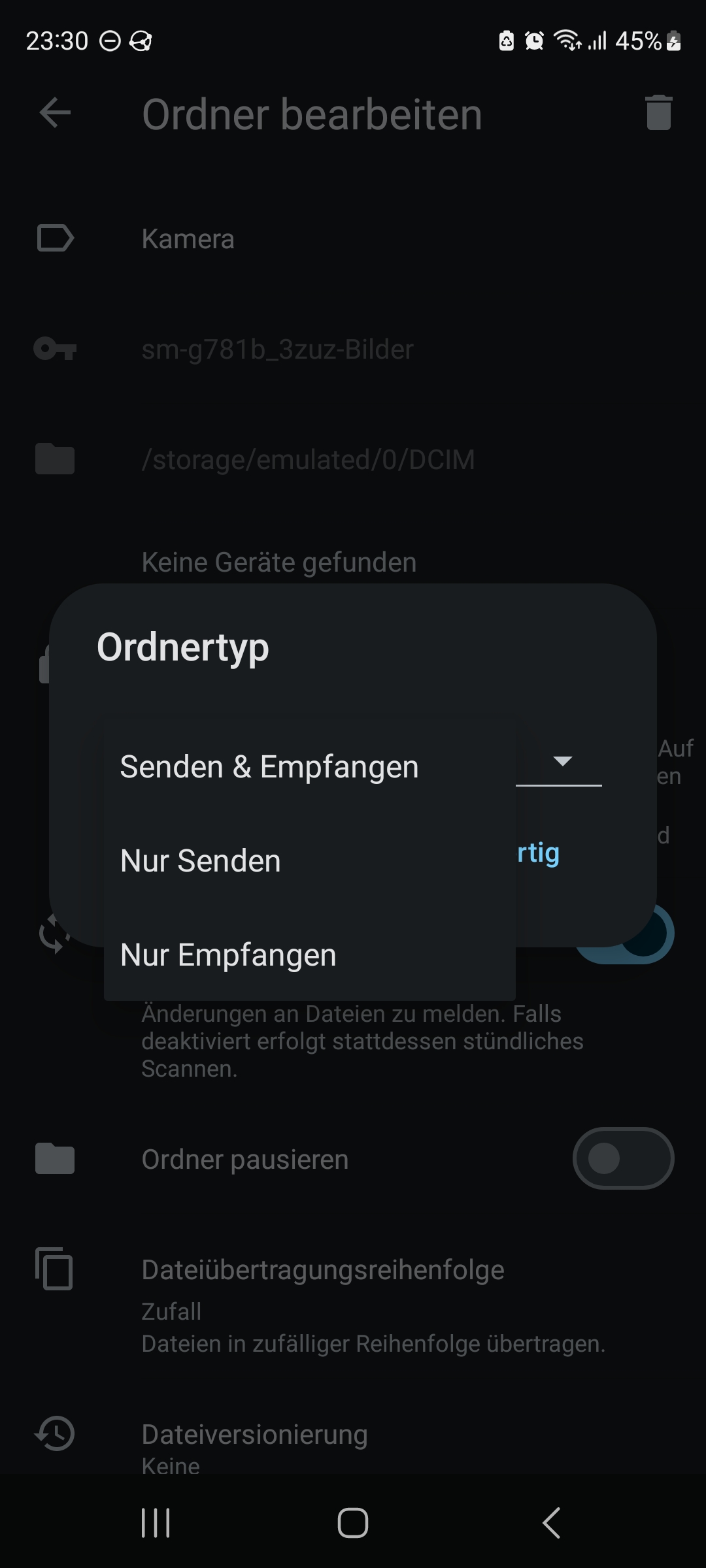Viewport: 706px width, 1568px height.
Task: Go back with the system back button
Action: point(551,1523)
